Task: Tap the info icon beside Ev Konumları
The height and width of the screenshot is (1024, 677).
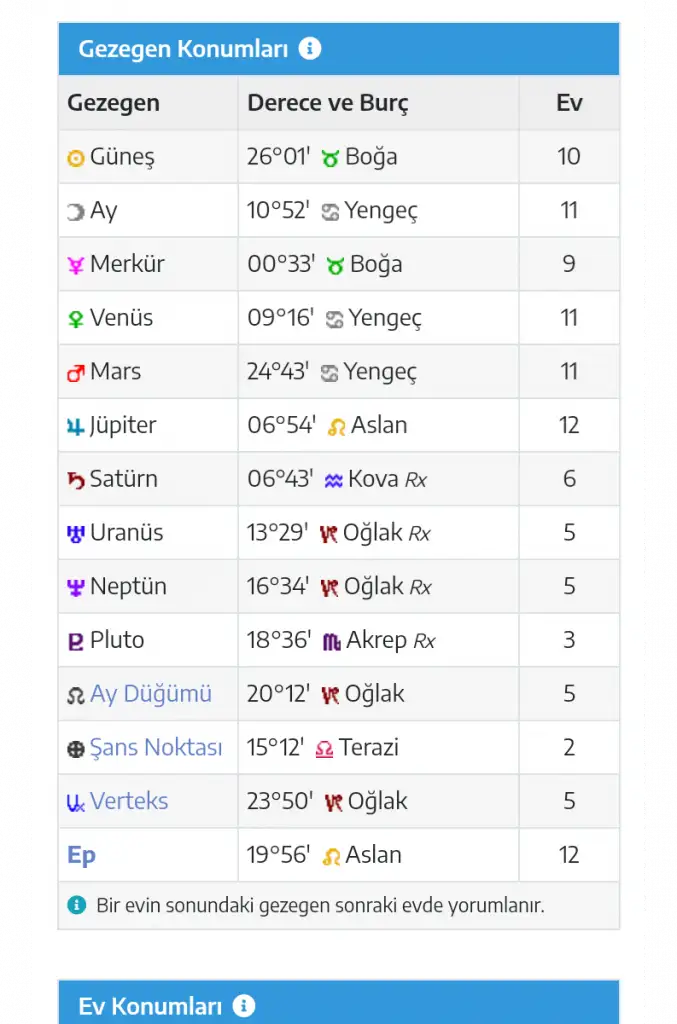Action: pos(244,1005)
